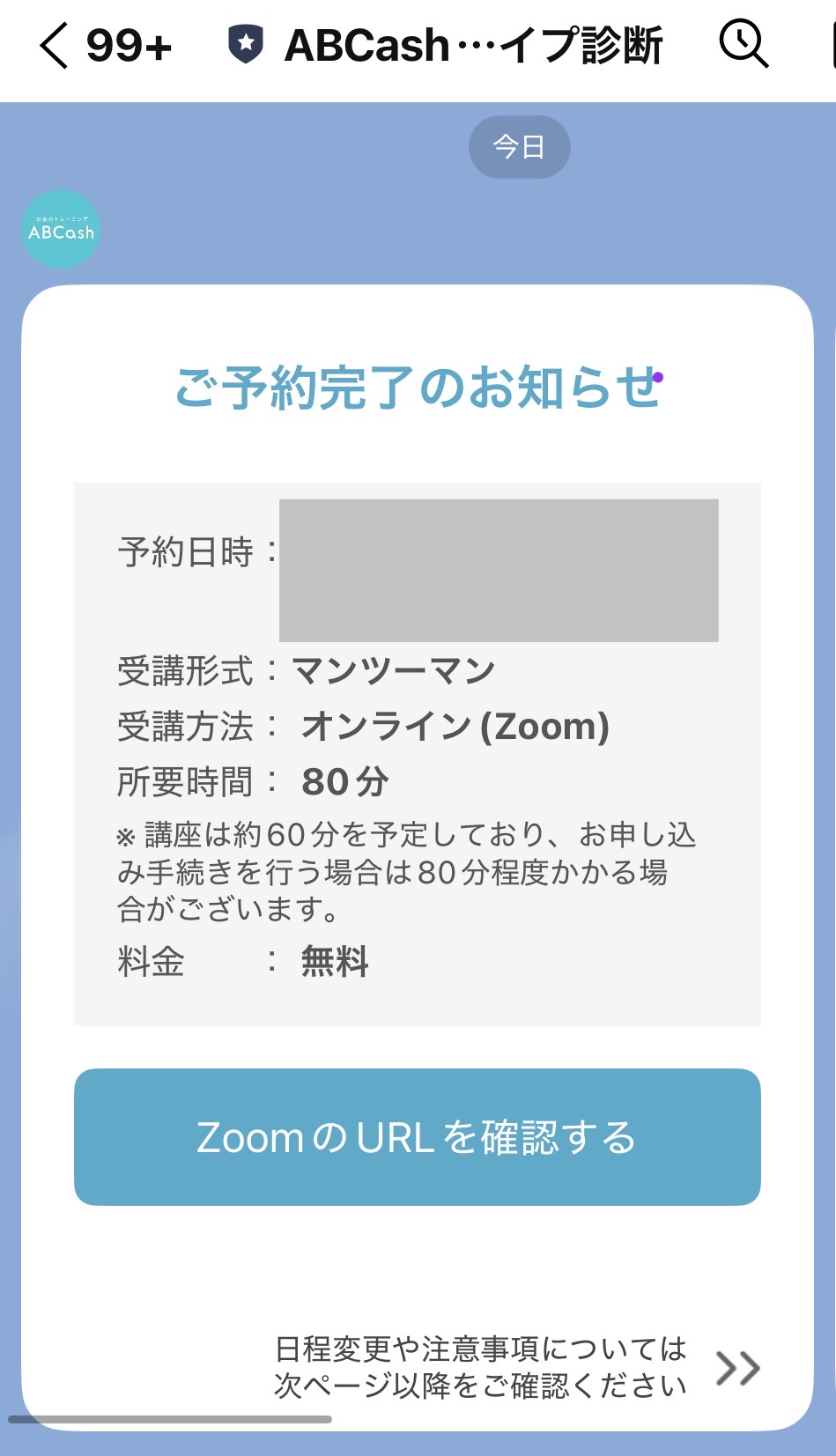This screenshot has width=836, height=1456.
Task: Search within this chat
Action: point(744,45)
